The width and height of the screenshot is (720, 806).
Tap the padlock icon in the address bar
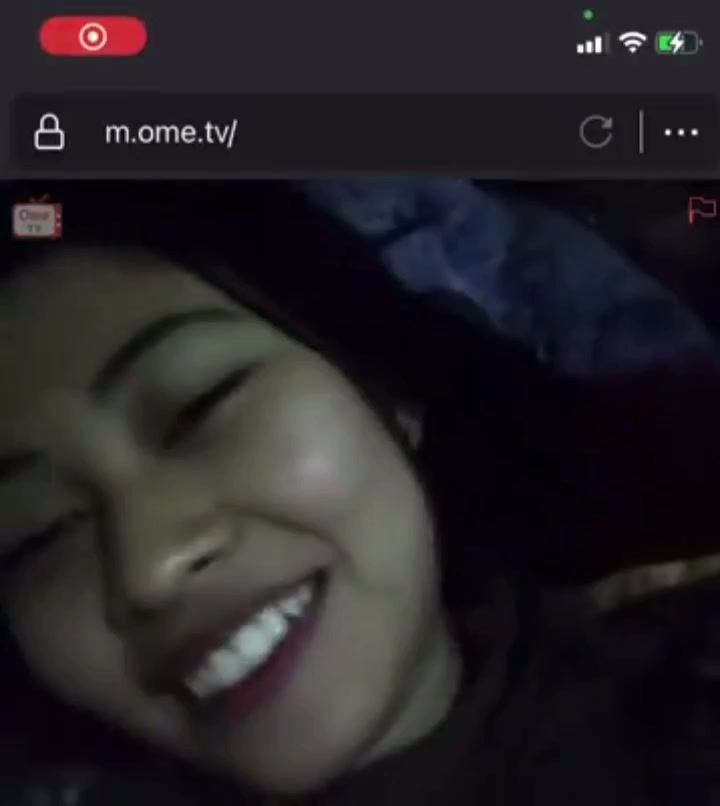tap(49, 132)
